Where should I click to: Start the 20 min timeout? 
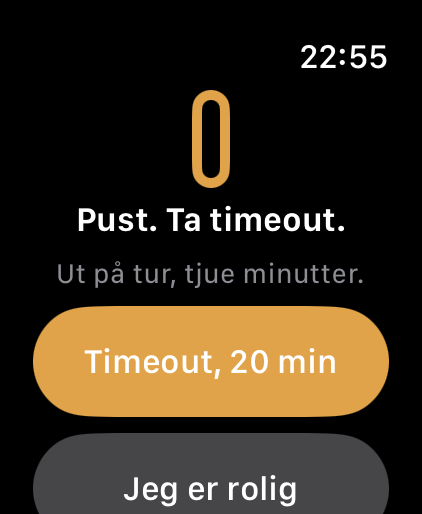[x=211, y=361]
